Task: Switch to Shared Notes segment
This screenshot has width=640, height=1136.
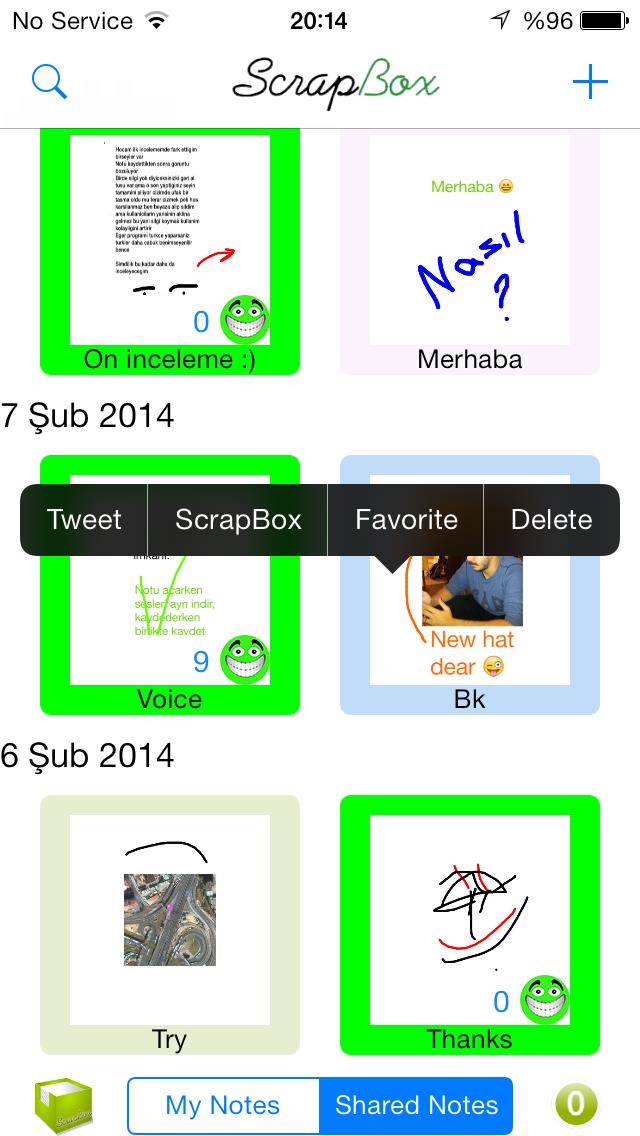Action: tap(416, 1105)
